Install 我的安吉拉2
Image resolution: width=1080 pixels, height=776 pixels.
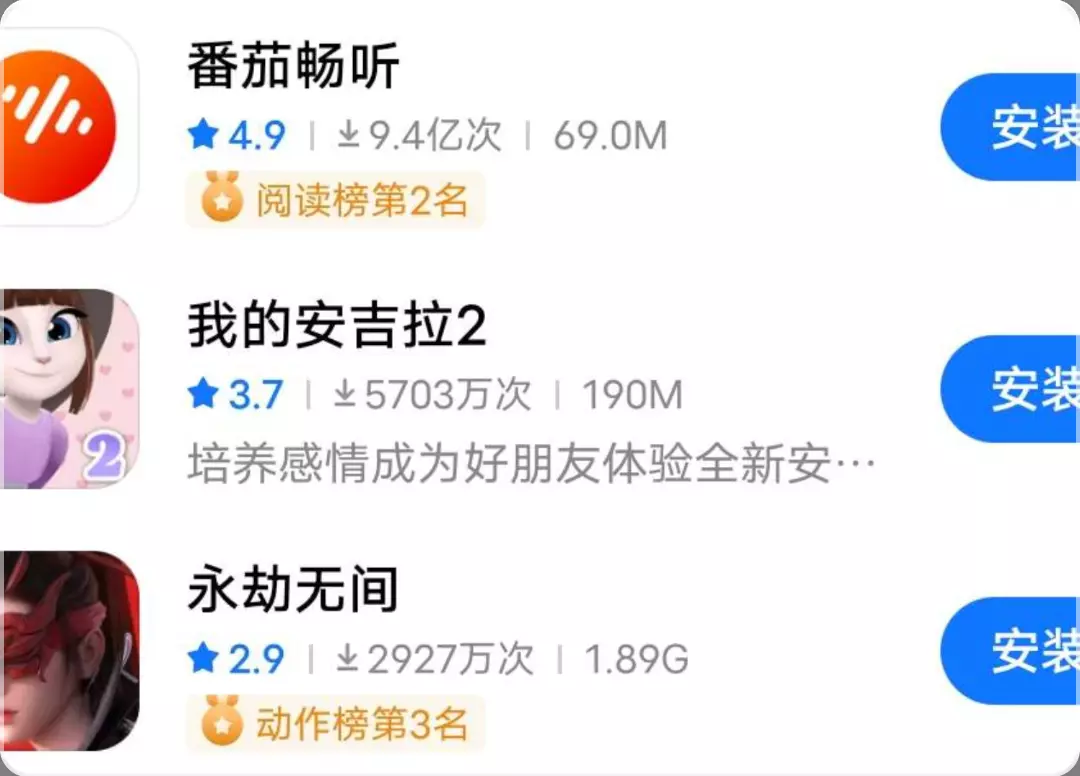[x=1012, y=389]
